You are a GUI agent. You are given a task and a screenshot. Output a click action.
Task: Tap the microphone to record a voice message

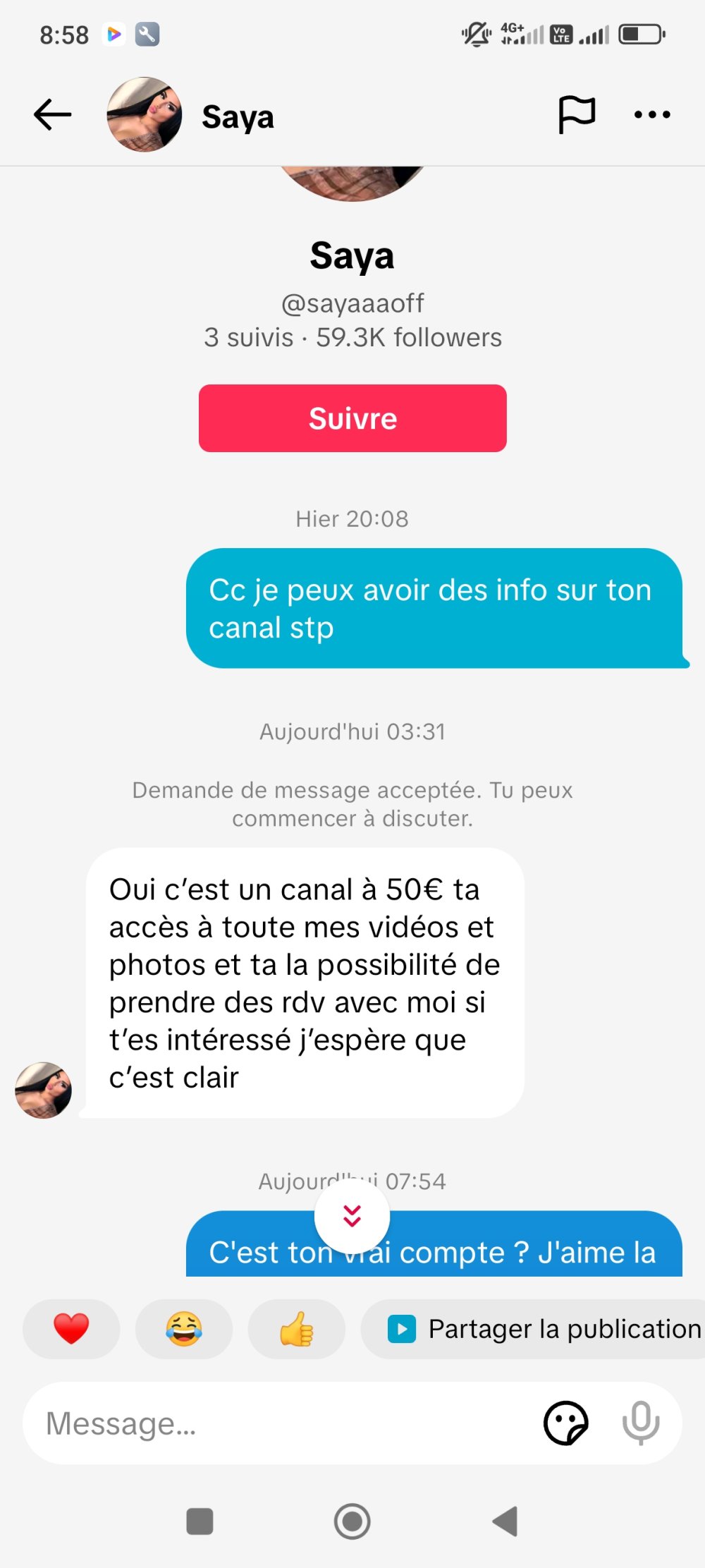coord(640,1423)
